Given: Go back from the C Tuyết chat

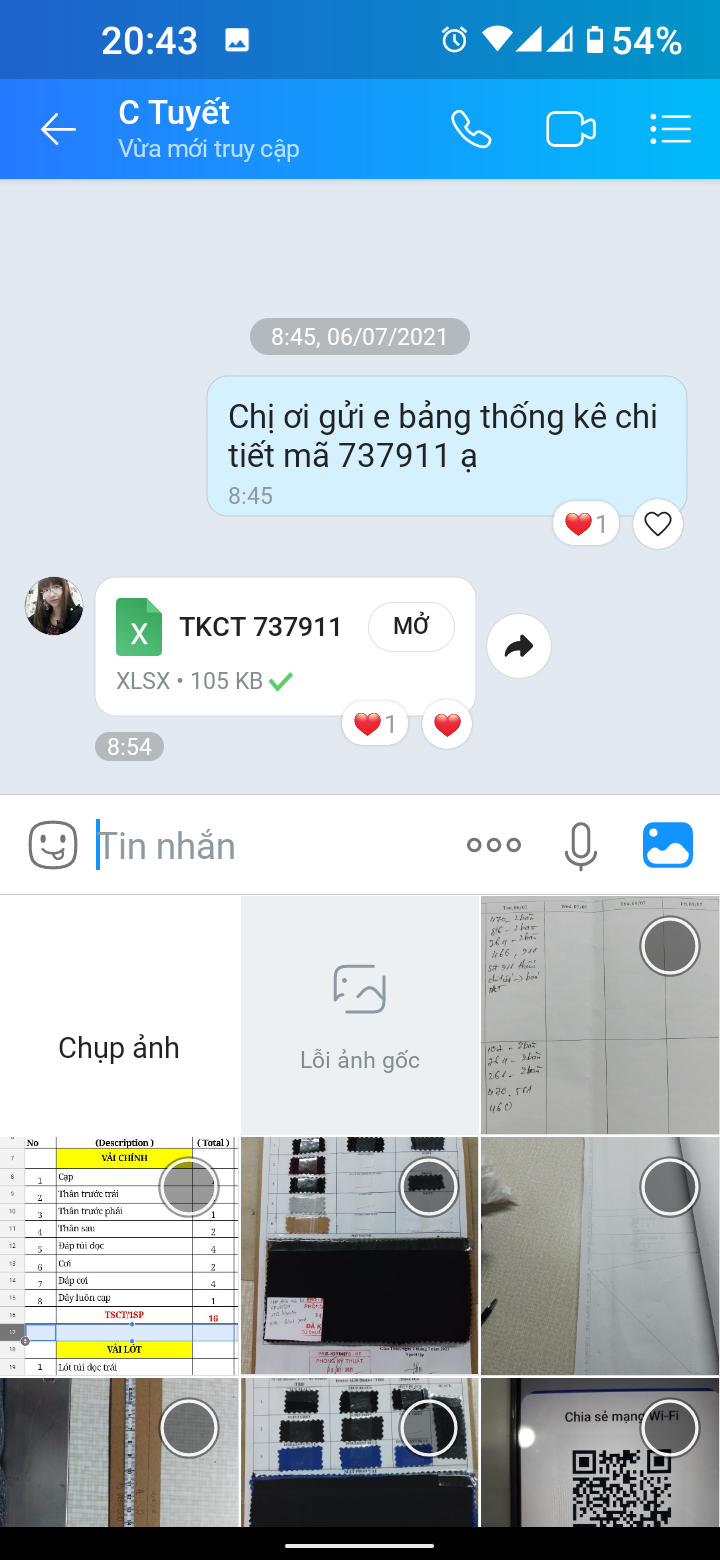Looking at the screenshot, I should coord(58,129).
